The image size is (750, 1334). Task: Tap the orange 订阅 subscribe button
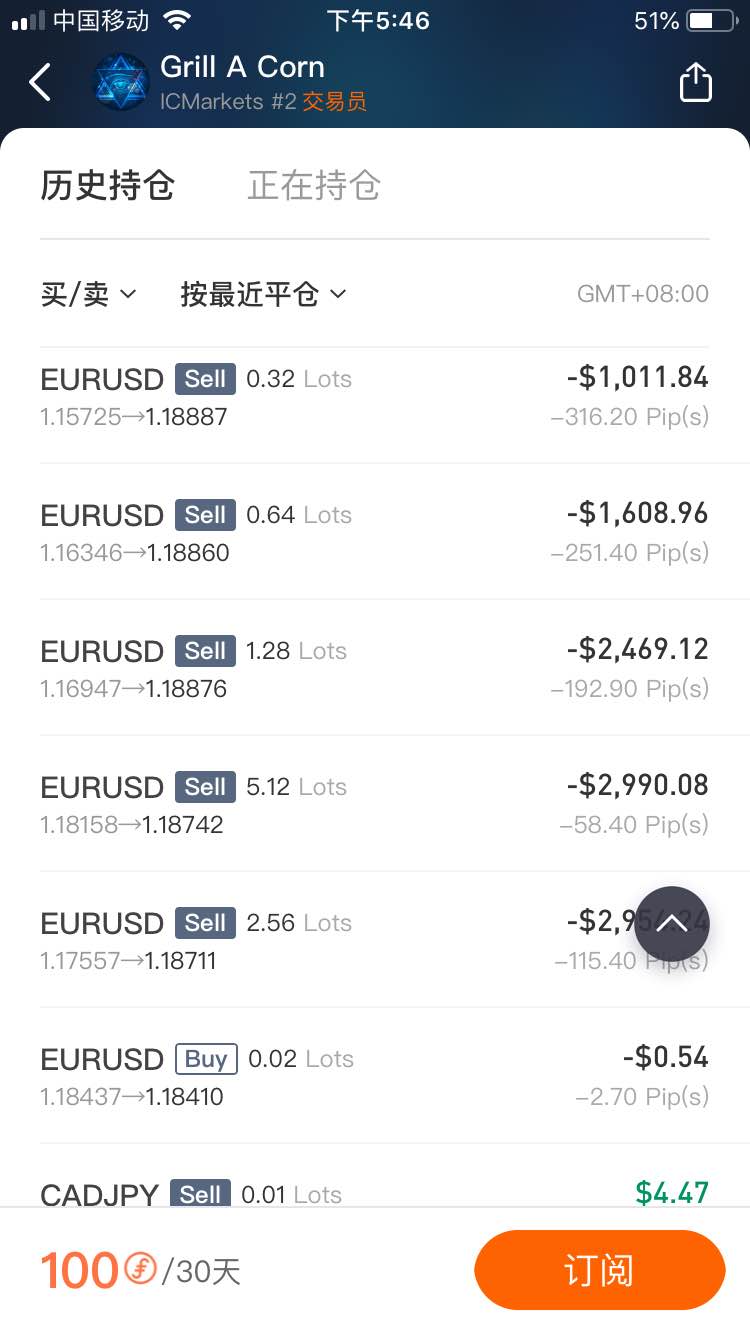coord(599,1270)
